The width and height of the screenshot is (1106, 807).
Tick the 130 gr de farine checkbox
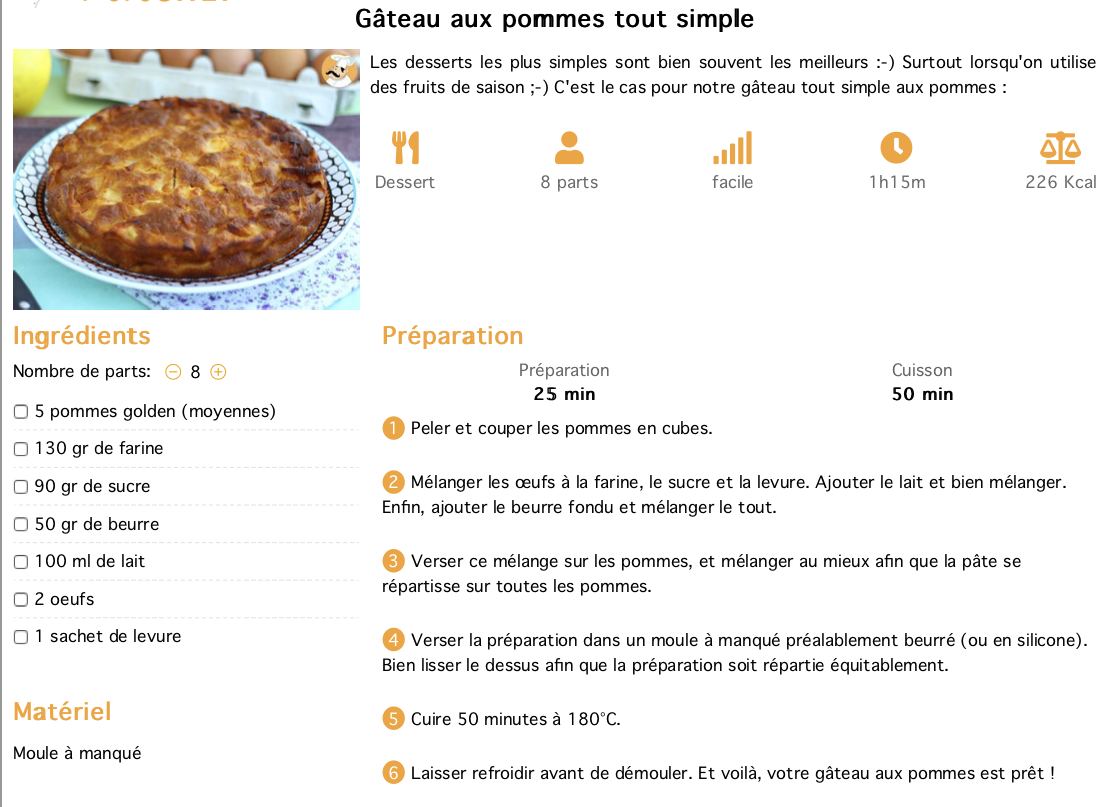[x=21, y=449]
